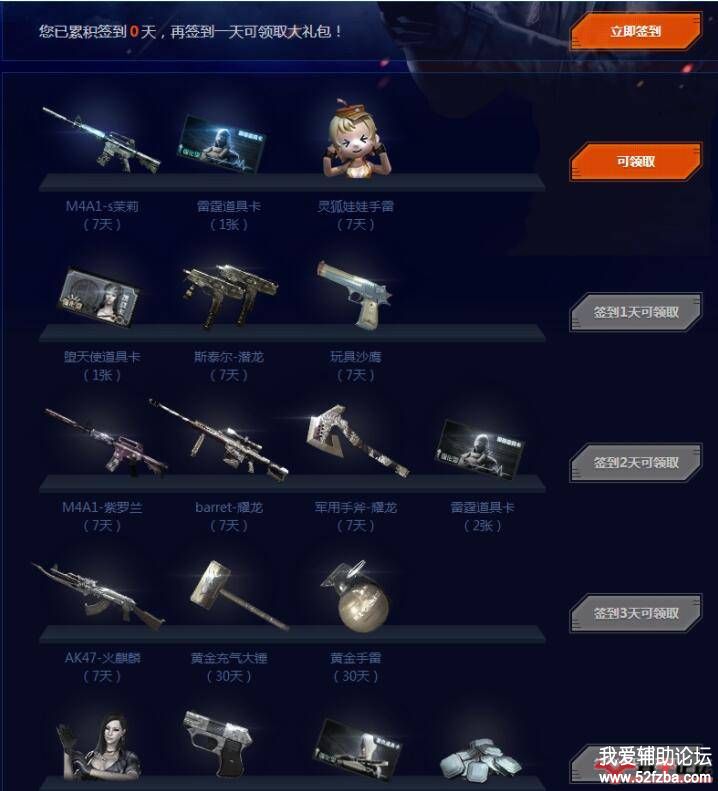This screenshot has height=791, width=718.
Task: Claim the reward via the orange 可领取 button
Action: coord(636,161)
